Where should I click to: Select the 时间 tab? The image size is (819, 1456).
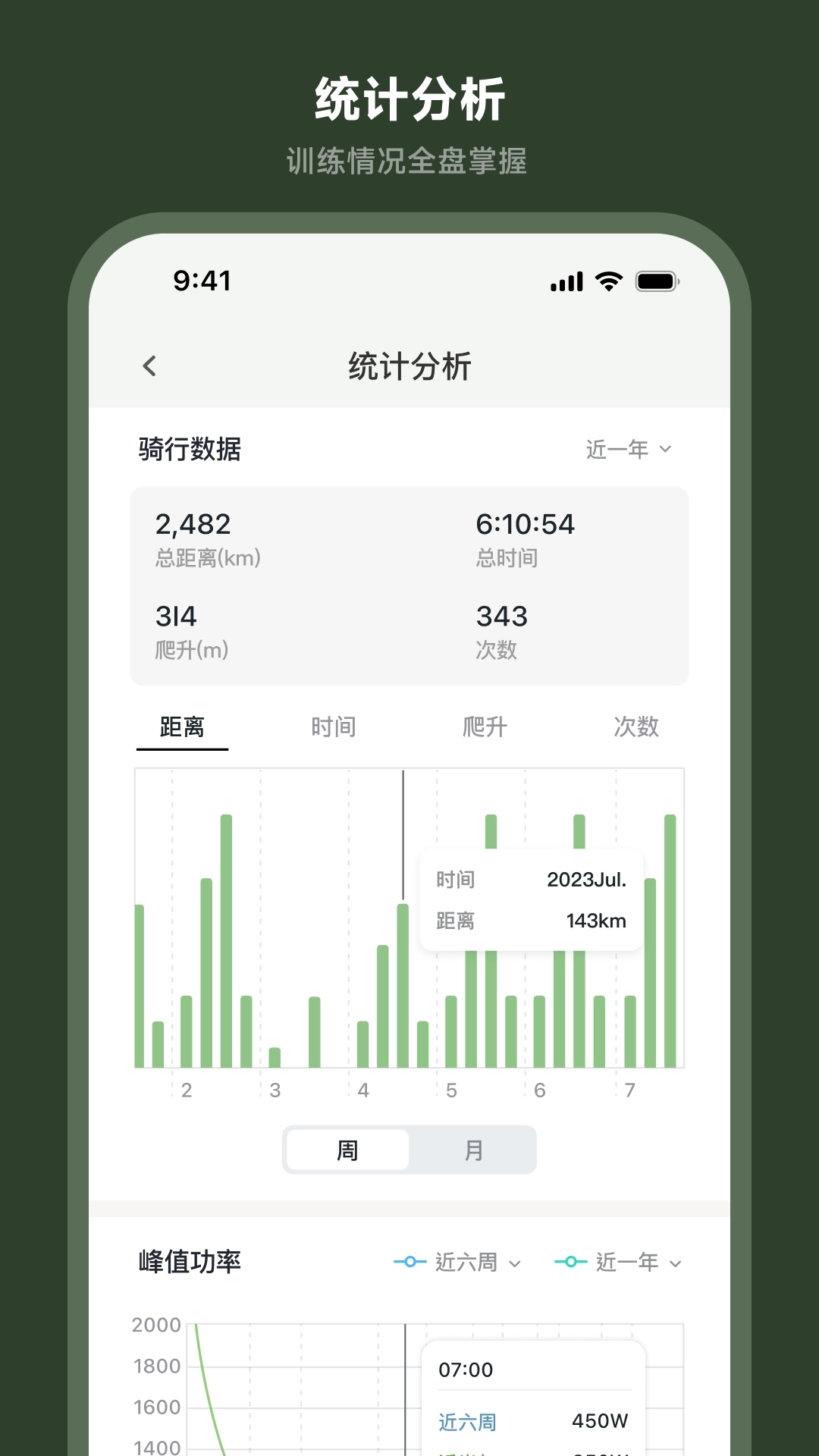tap(334, 726)
